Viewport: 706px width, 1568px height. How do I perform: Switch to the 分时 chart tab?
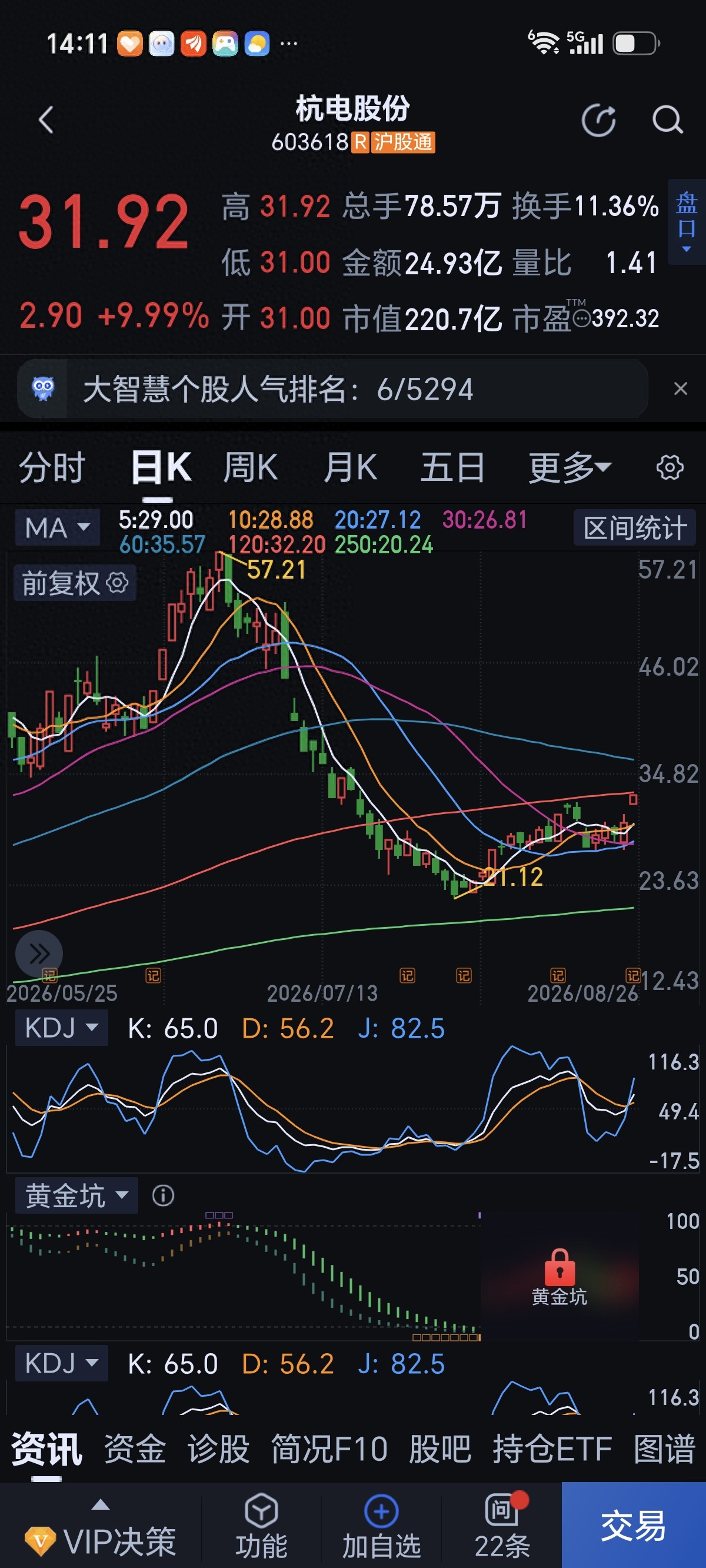click(52, 467)
